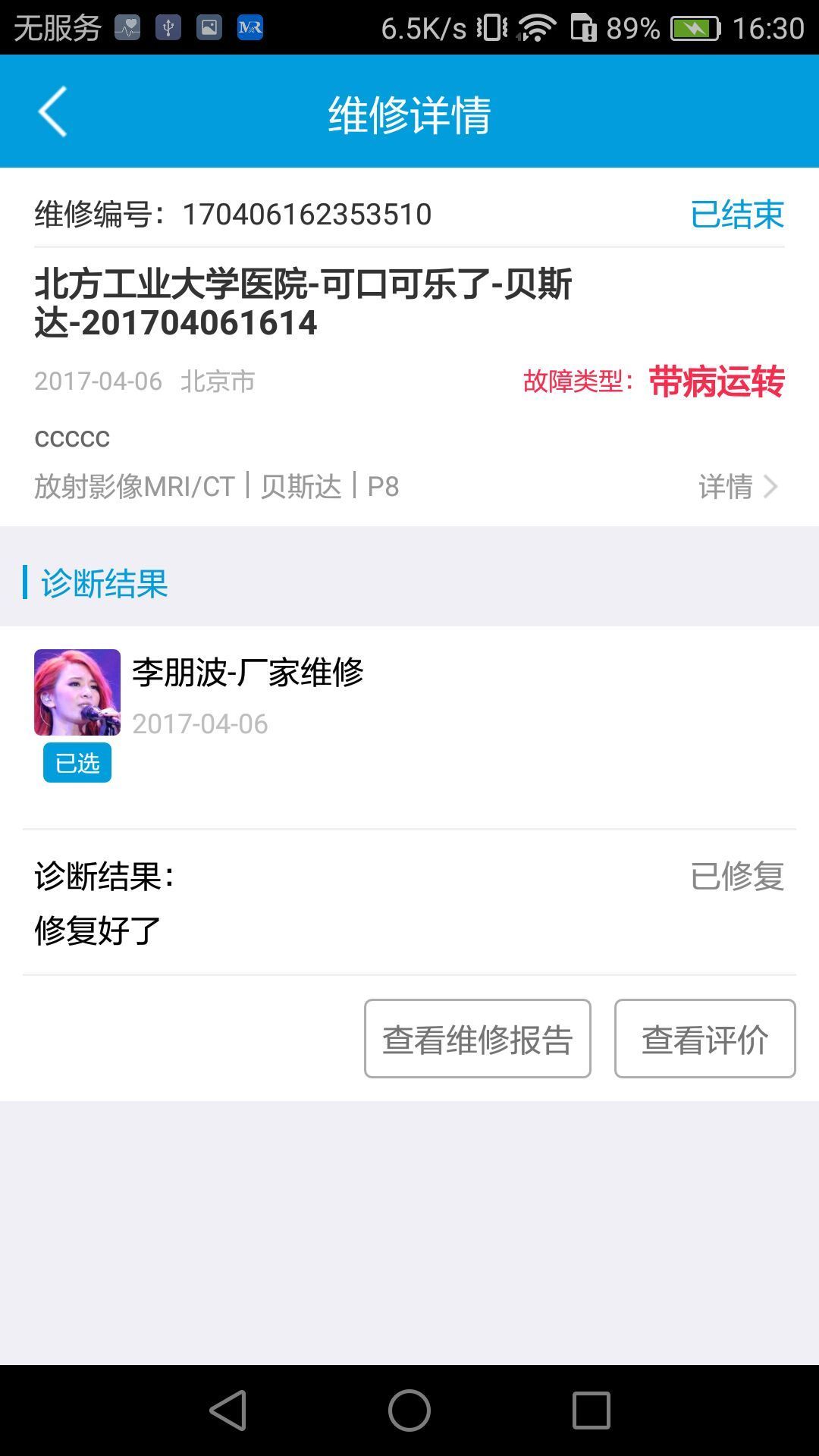
Task: Tap the back arrow in the title bar
Action: tap(51, 111)
